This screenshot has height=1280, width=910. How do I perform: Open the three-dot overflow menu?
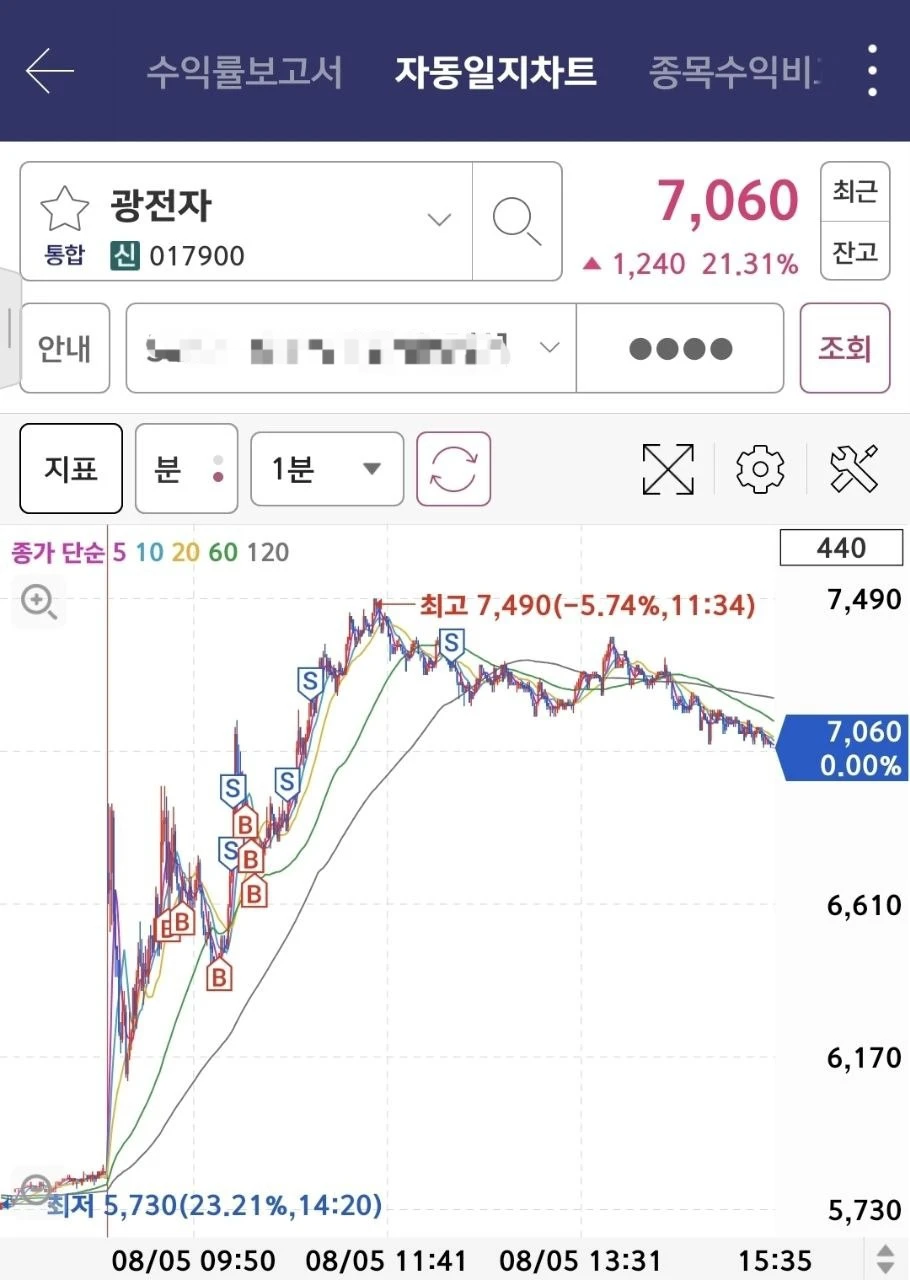pos(873,70)
